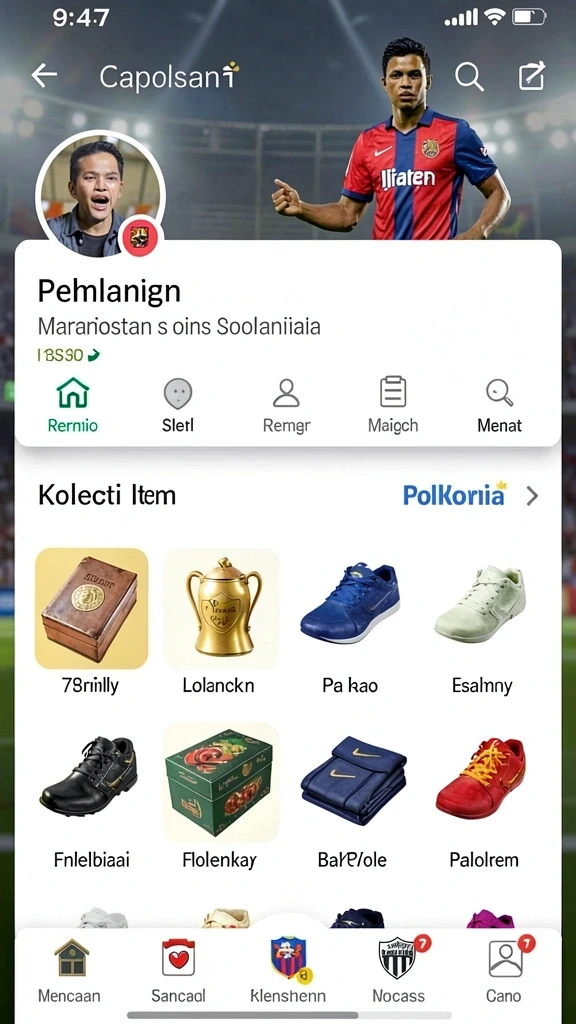Switch to the Rernio home tab
Screen dimensions: 576x1024
pyautogui.click(x=72, y=405)
